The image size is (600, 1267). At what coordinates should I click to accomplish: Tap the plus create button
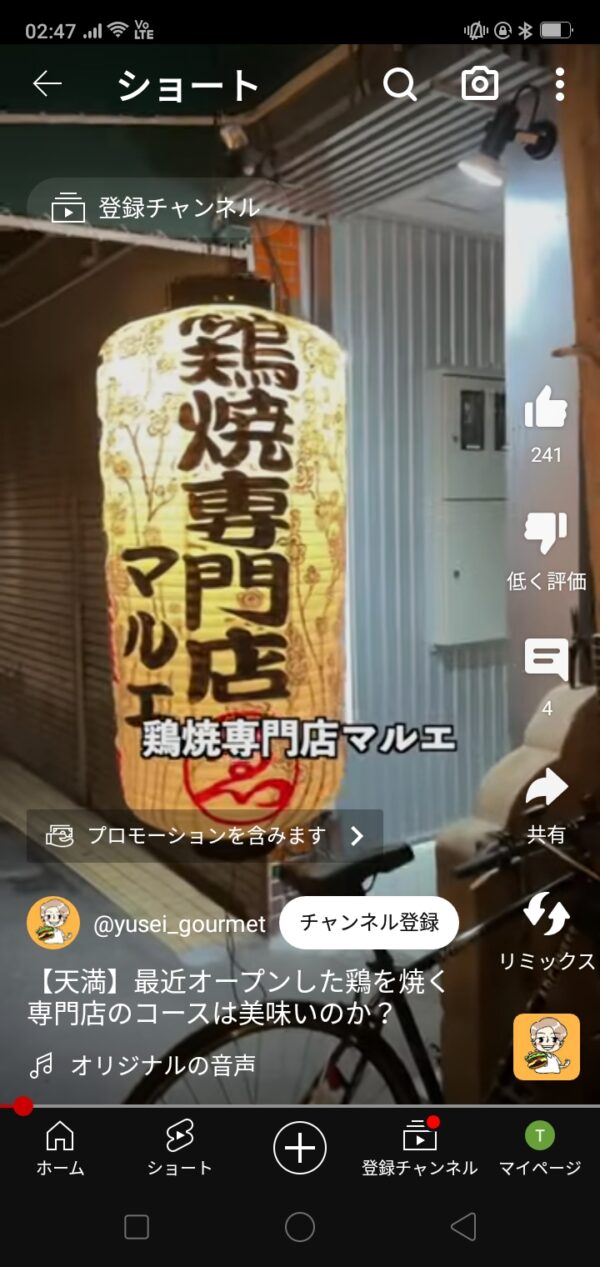point(299,1146)
